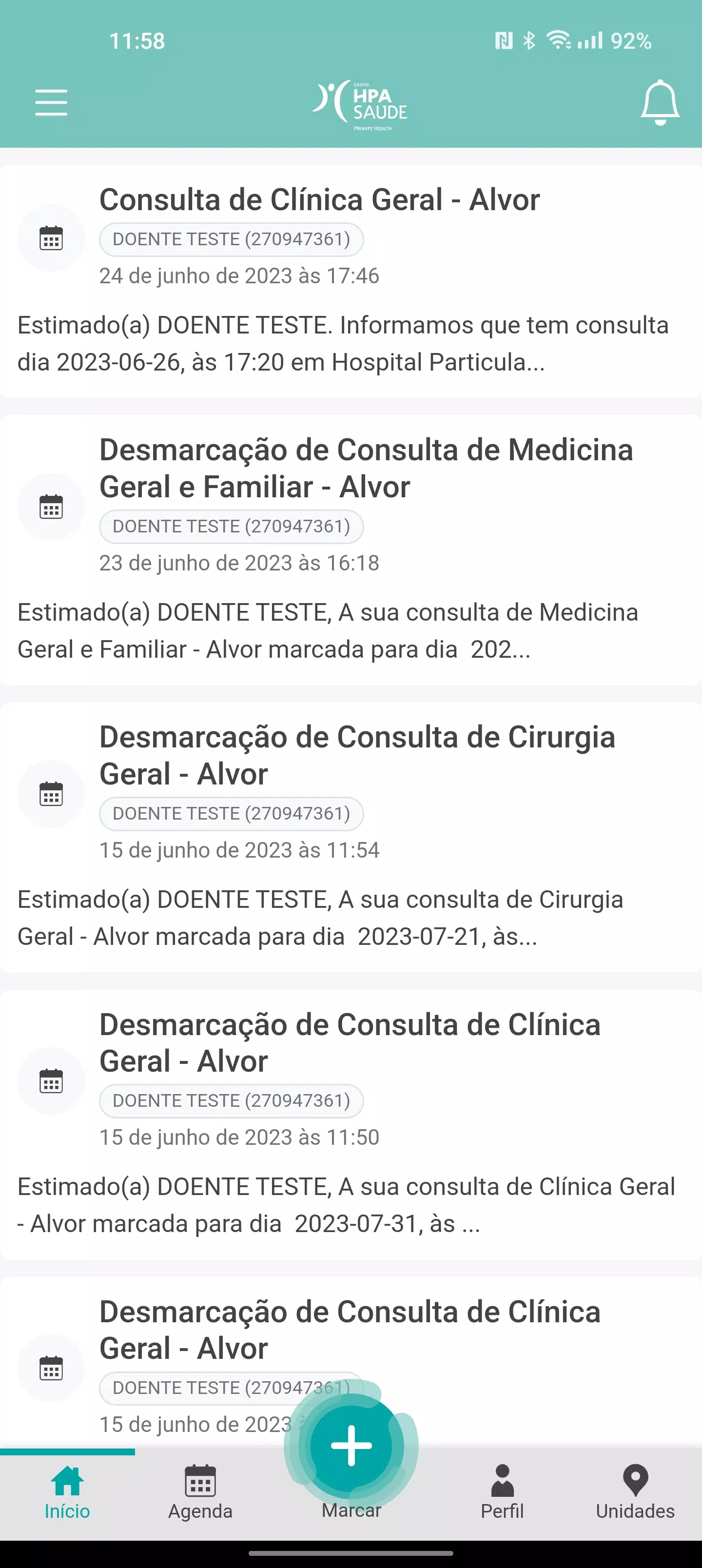The width and height of the screenshot is (702, 1568).
Task: Open the hamburger drawer menu
Action: coord(51,102)
